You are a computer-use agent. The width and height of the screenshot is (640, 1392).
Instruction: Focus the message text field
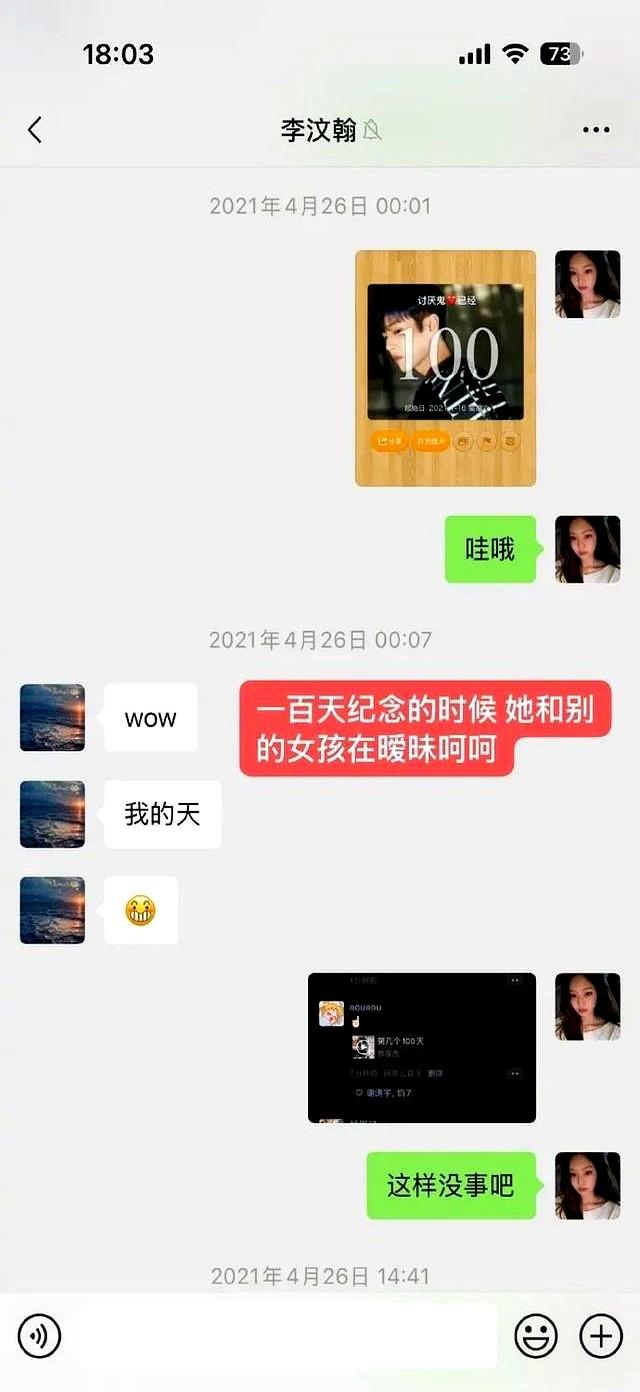[x=287, y=1335]
